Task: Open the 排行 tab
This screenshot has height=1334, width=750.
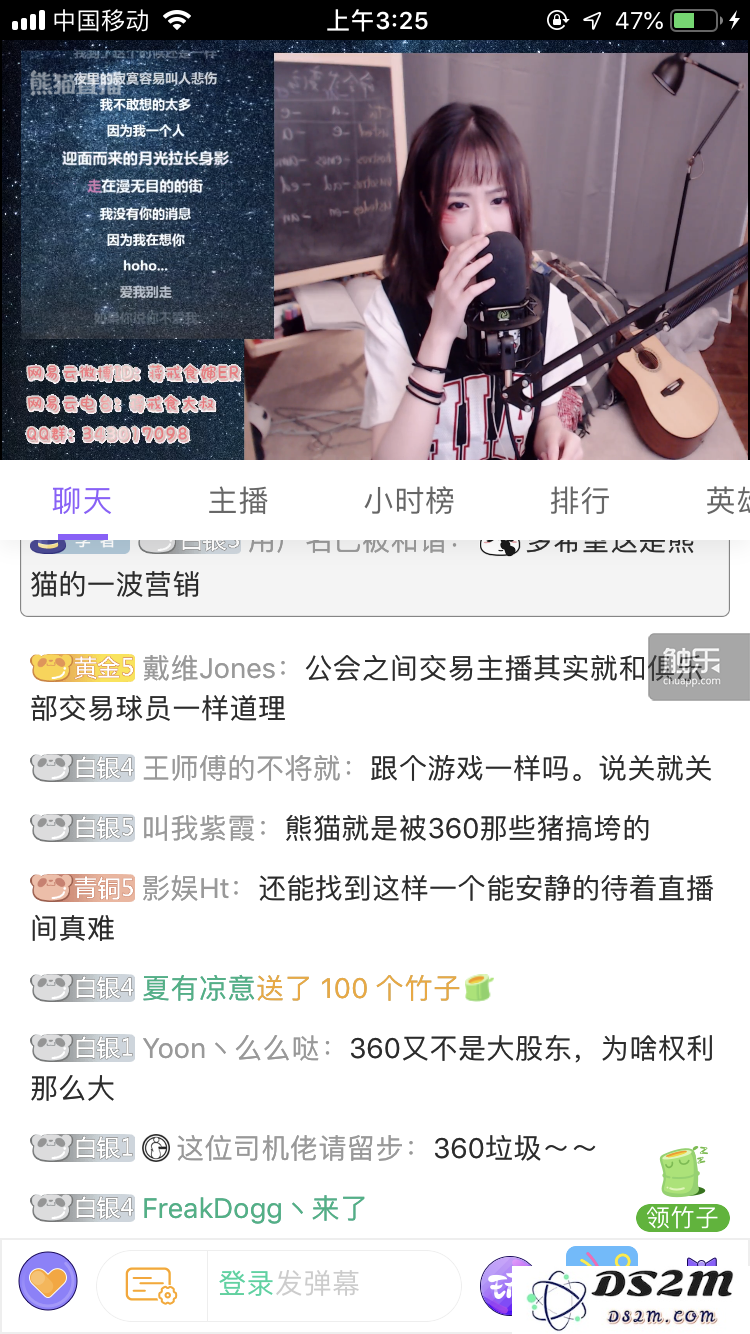Action: click(x=580, y=500)
